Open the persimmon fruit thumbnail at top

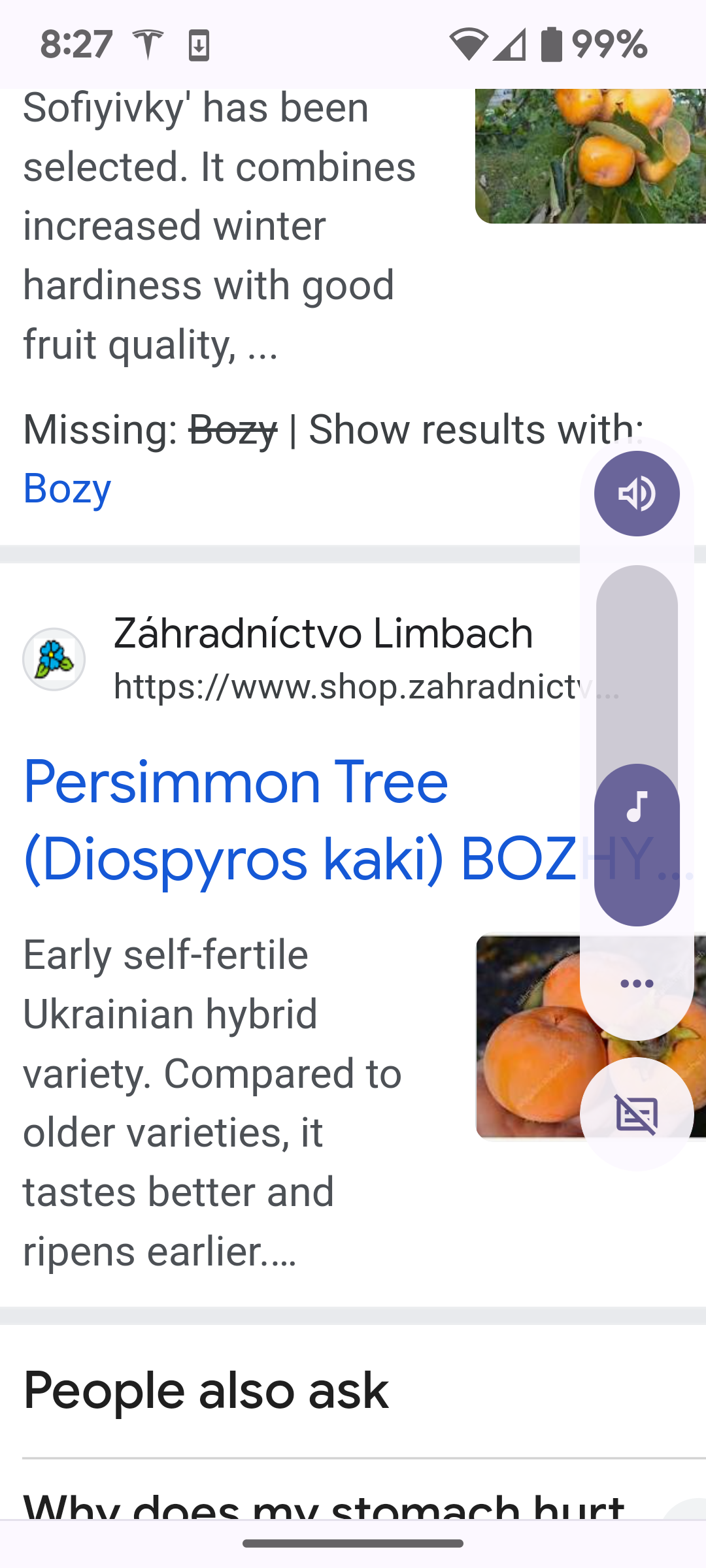(x=590, y=156)
